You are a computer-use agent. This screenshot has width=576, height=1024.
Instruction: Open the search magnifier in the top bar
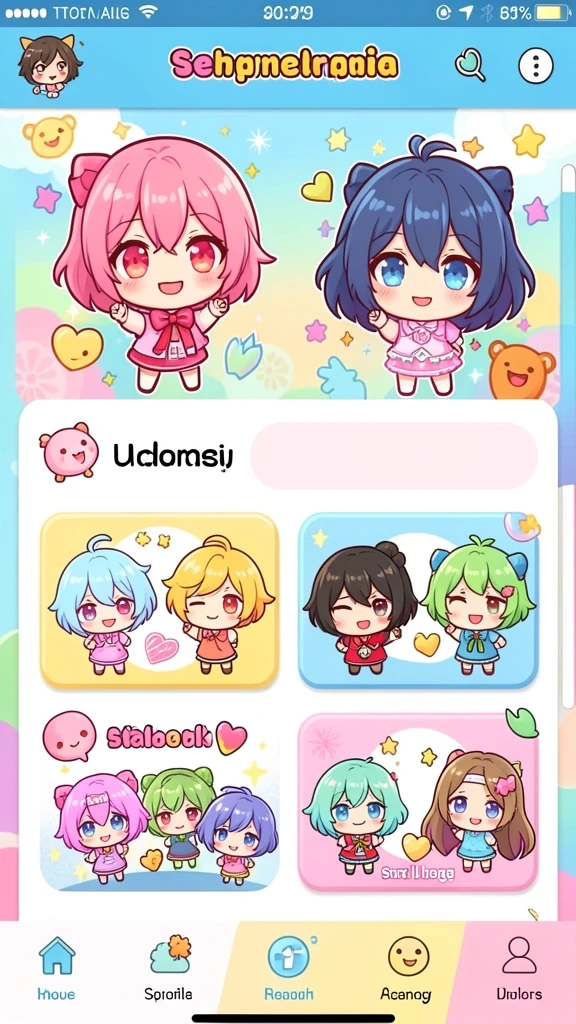tap(470, 65)
